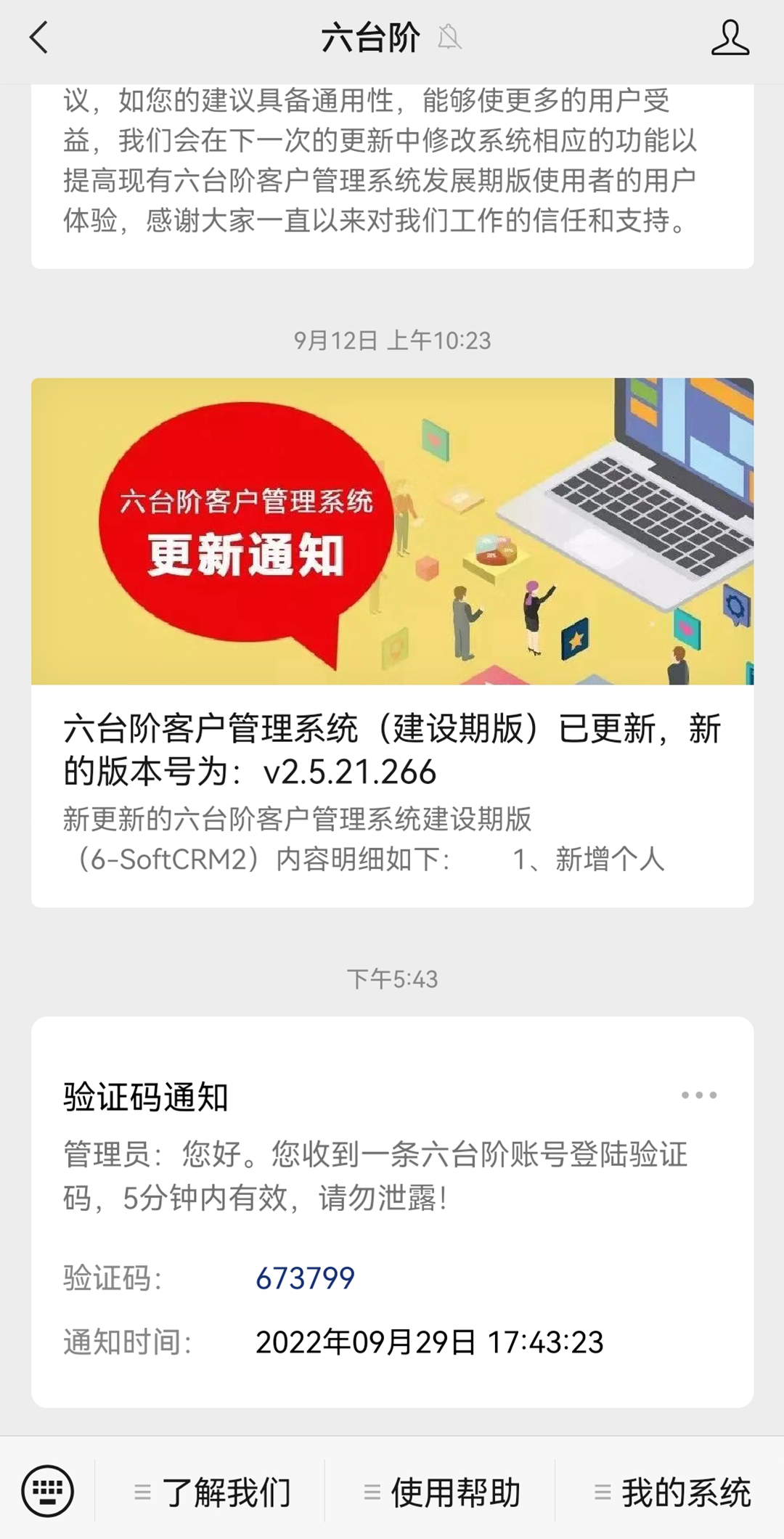Viewport: 784px width, 1539px height.
Task: Open the v2.5.21.266 update notice article
Action: pyautogui.click(x=392, y=642)
